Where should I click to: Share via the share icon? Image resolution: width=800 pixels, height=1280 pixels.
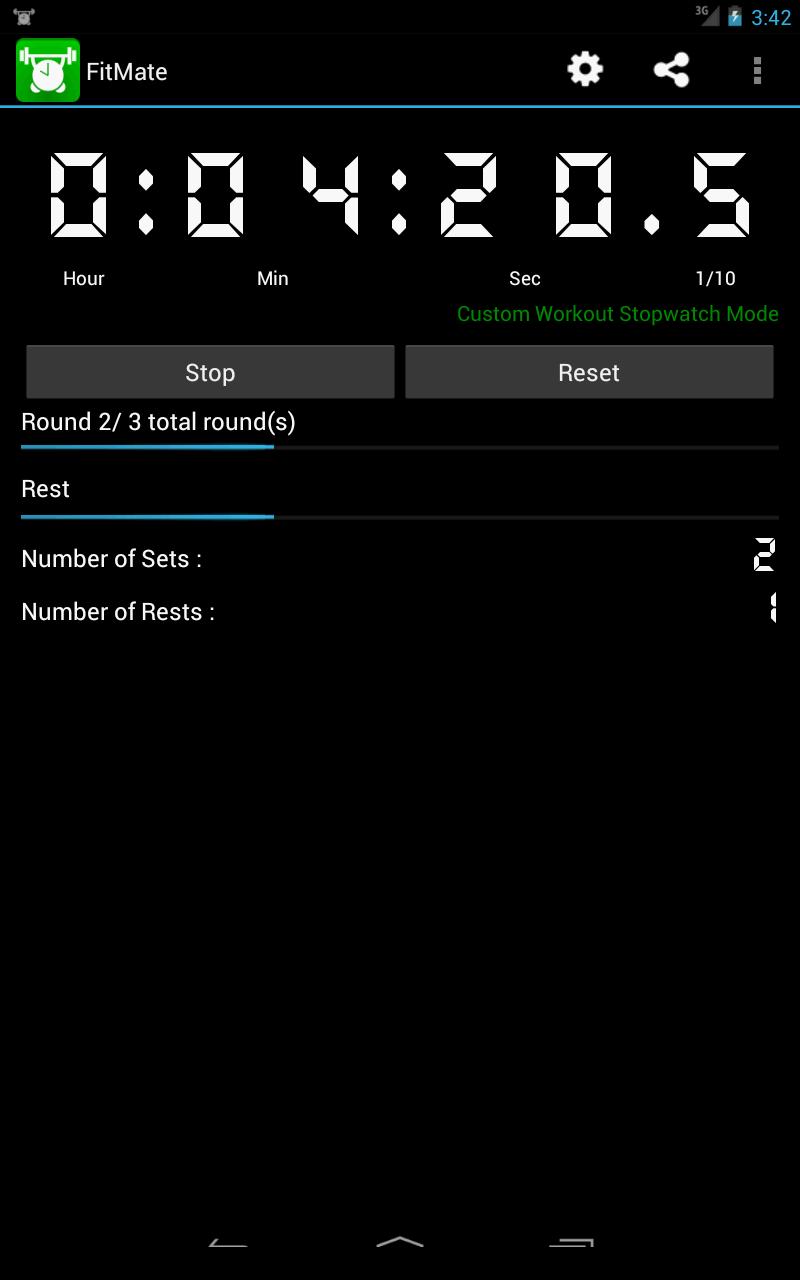(x=671, y=70)
